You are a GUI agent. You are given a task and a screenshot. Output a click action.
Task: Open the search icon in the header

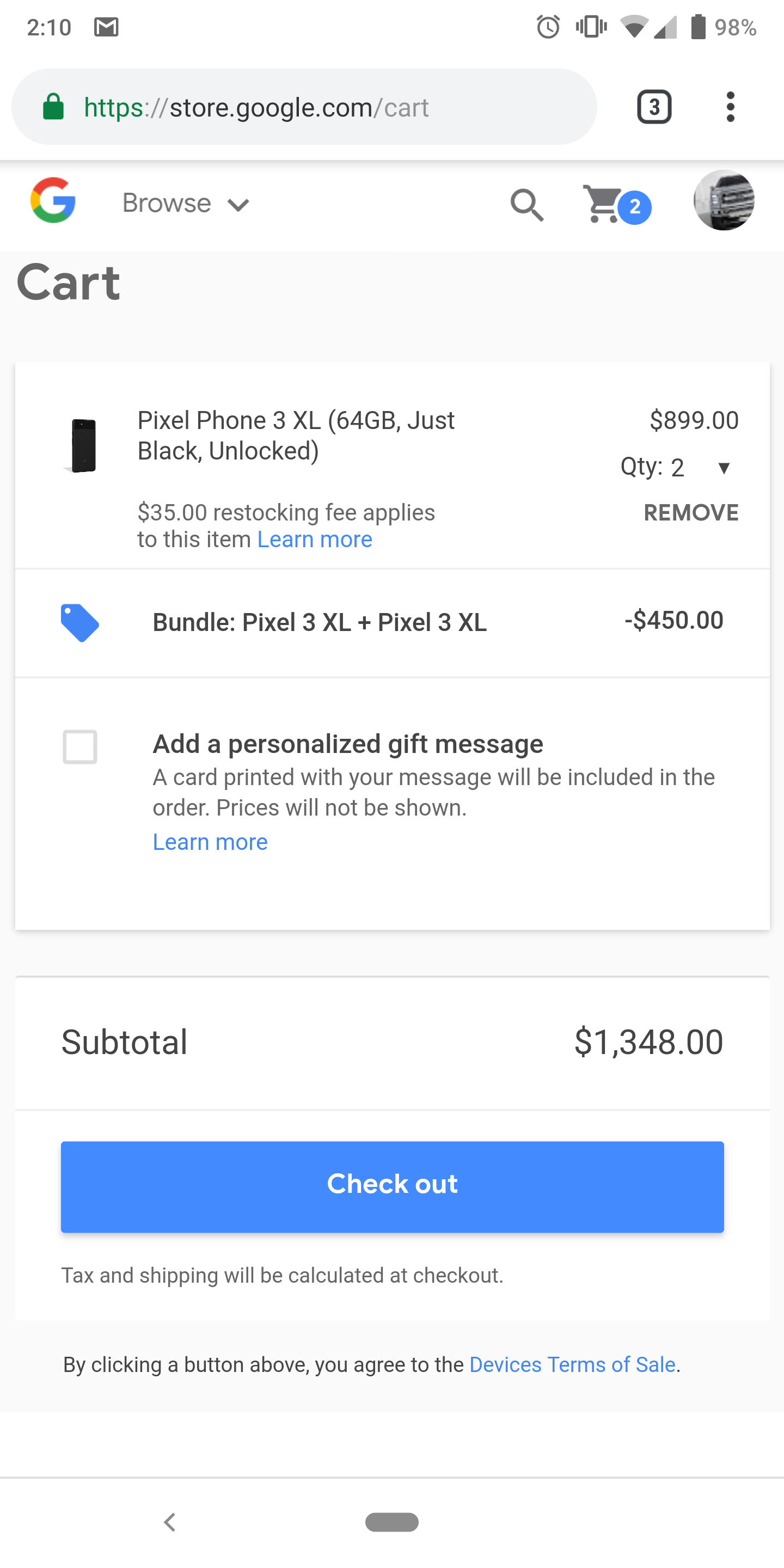(527, 205)
